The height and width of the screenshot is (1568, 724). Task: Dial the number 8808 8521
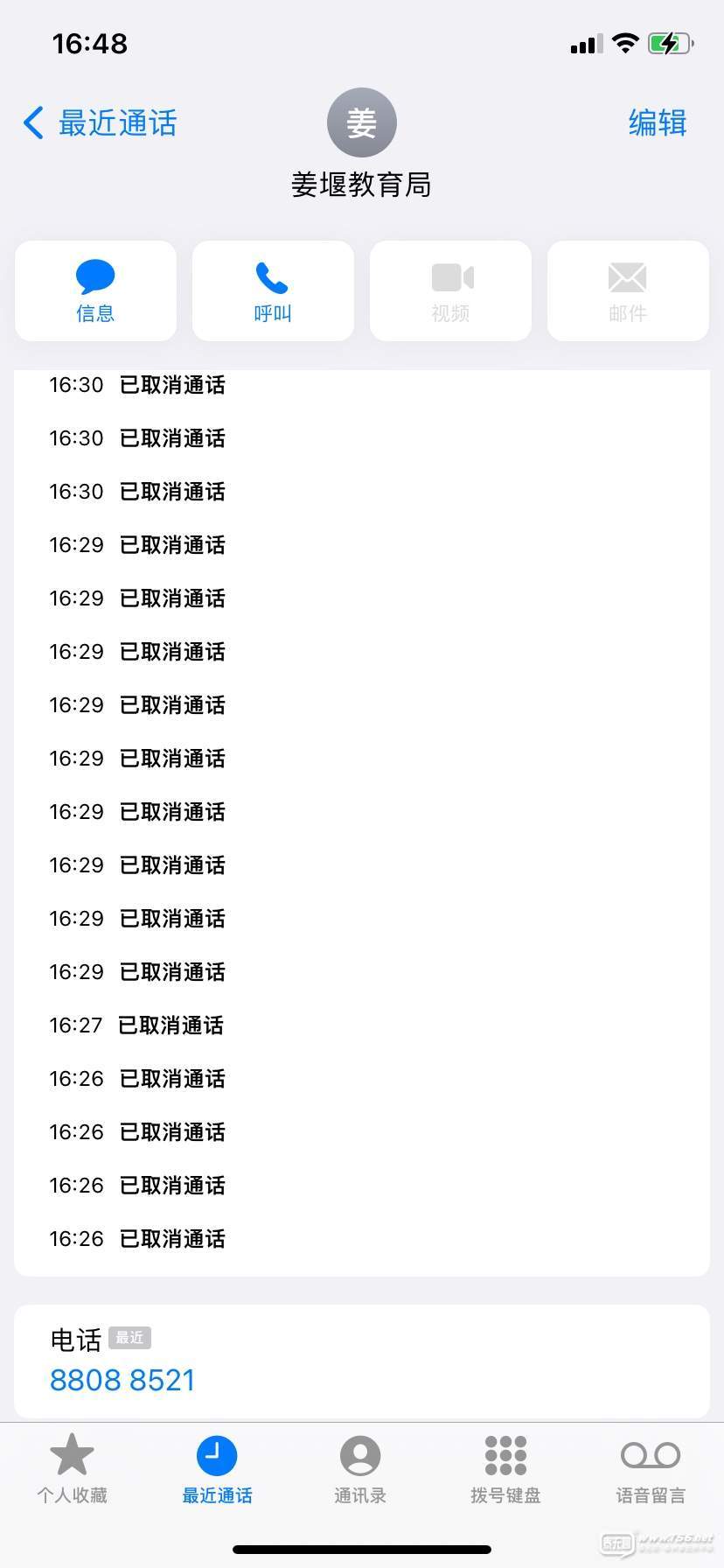(x=122, y=1380)
